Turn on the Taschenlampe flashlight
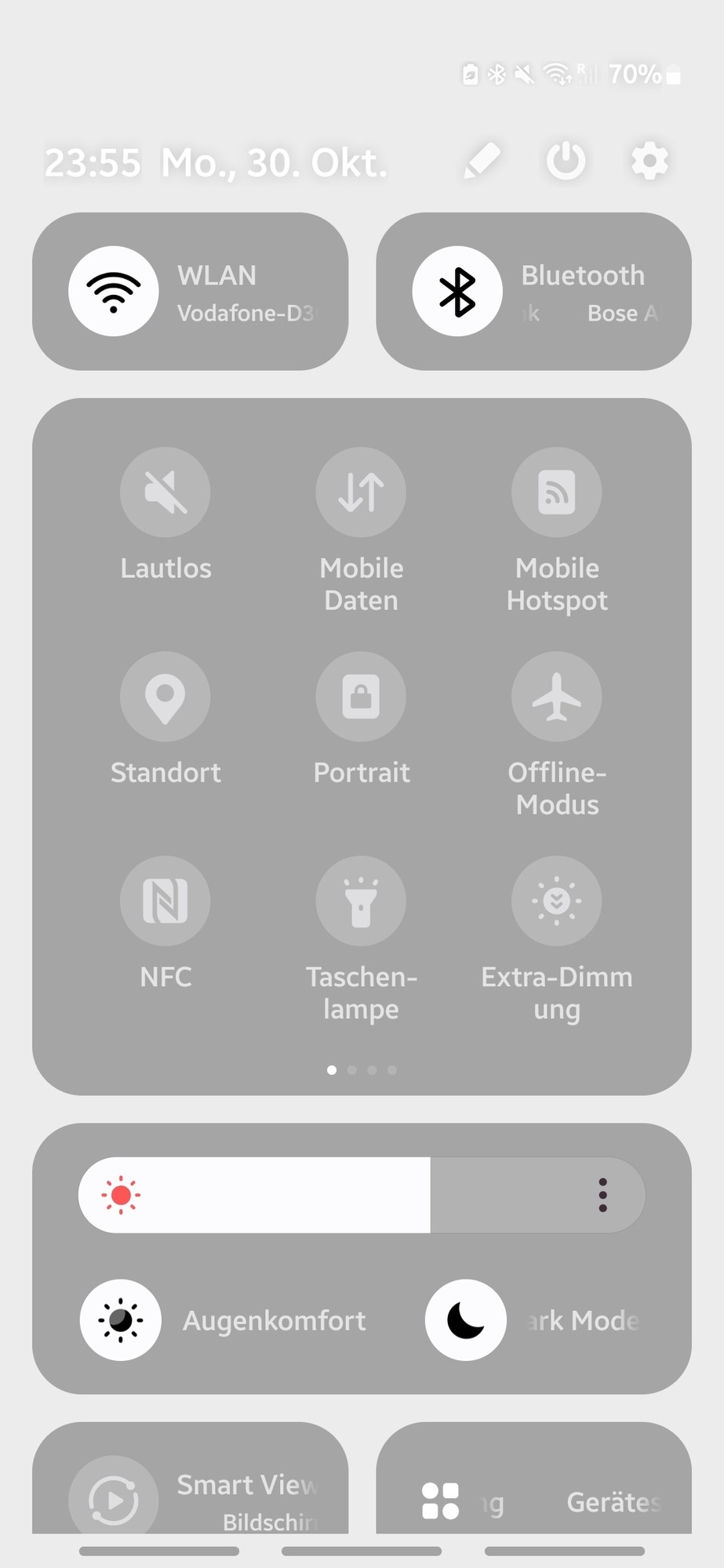Viewport: 724px width, 1568px height. pyautogui.click(x=361, y=901)
